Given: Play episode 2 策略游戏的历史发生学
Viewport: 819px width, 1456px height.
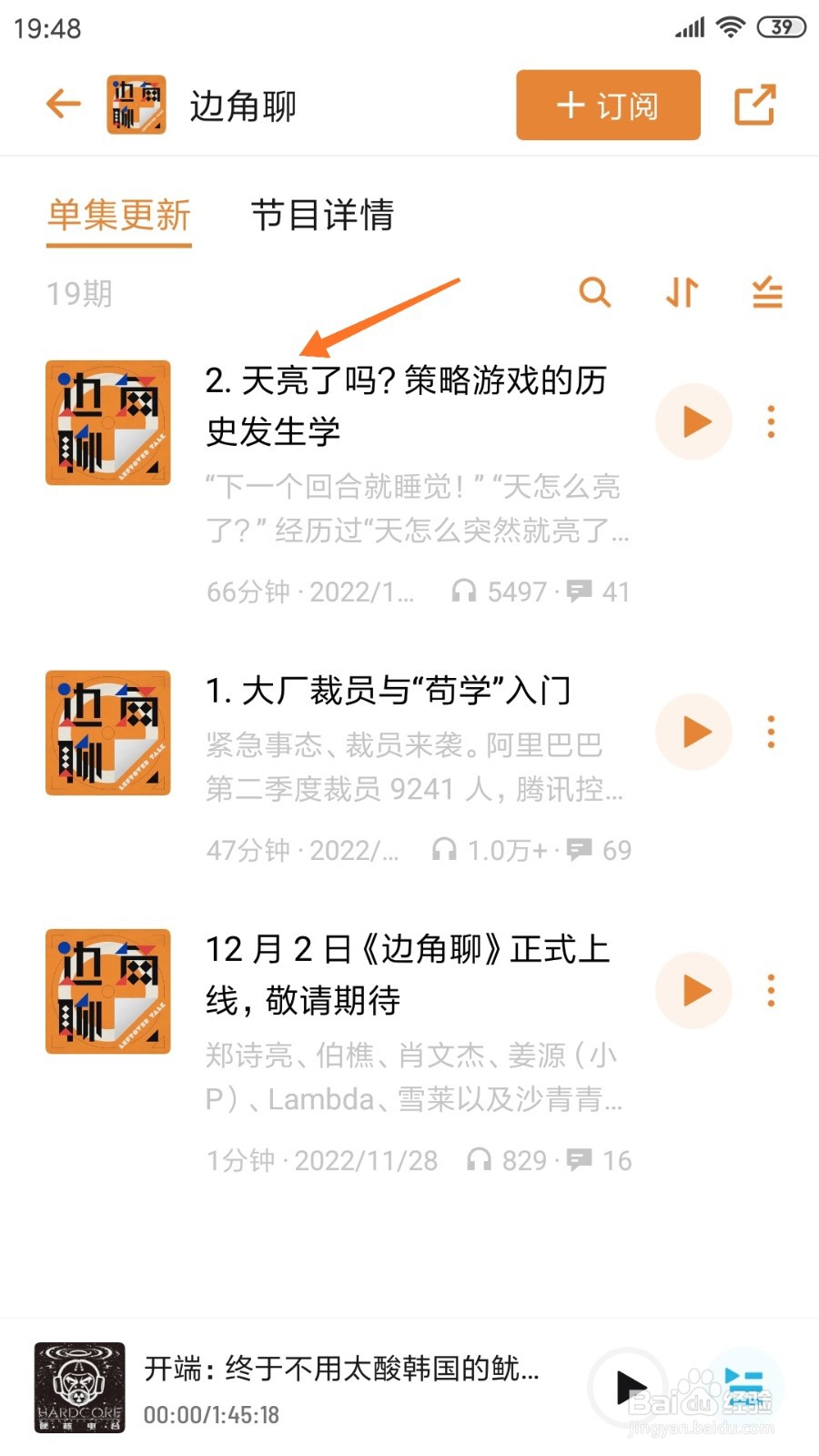Looking at the screenshot, I should tap(693, 421).
